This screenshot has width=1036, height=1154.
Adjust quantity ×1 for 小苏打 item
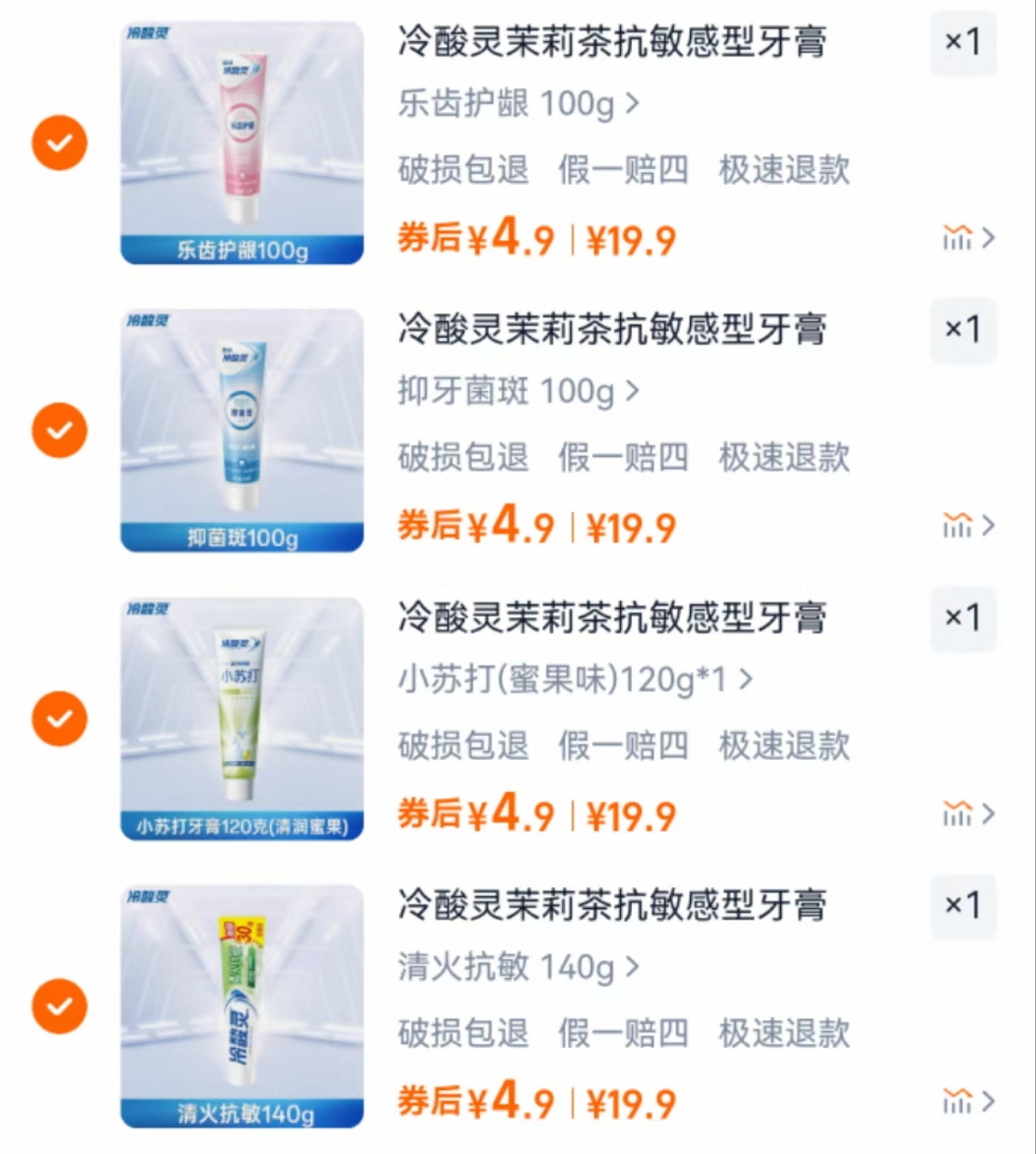pos(963,618)
